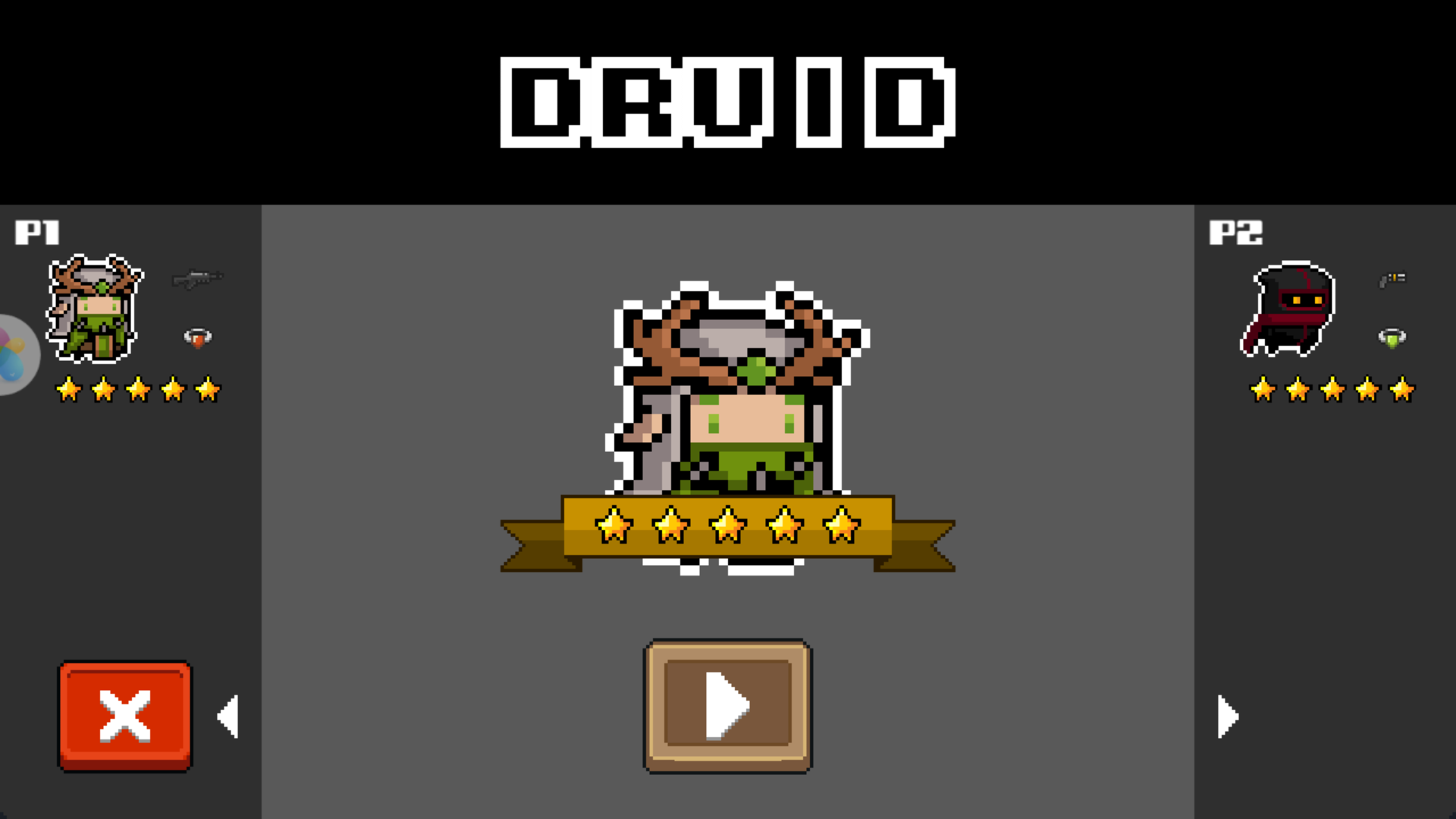Tap P2's green ring accessory icon
Viewport: 1456px width, 819px height.
(x=1392, y=337)
